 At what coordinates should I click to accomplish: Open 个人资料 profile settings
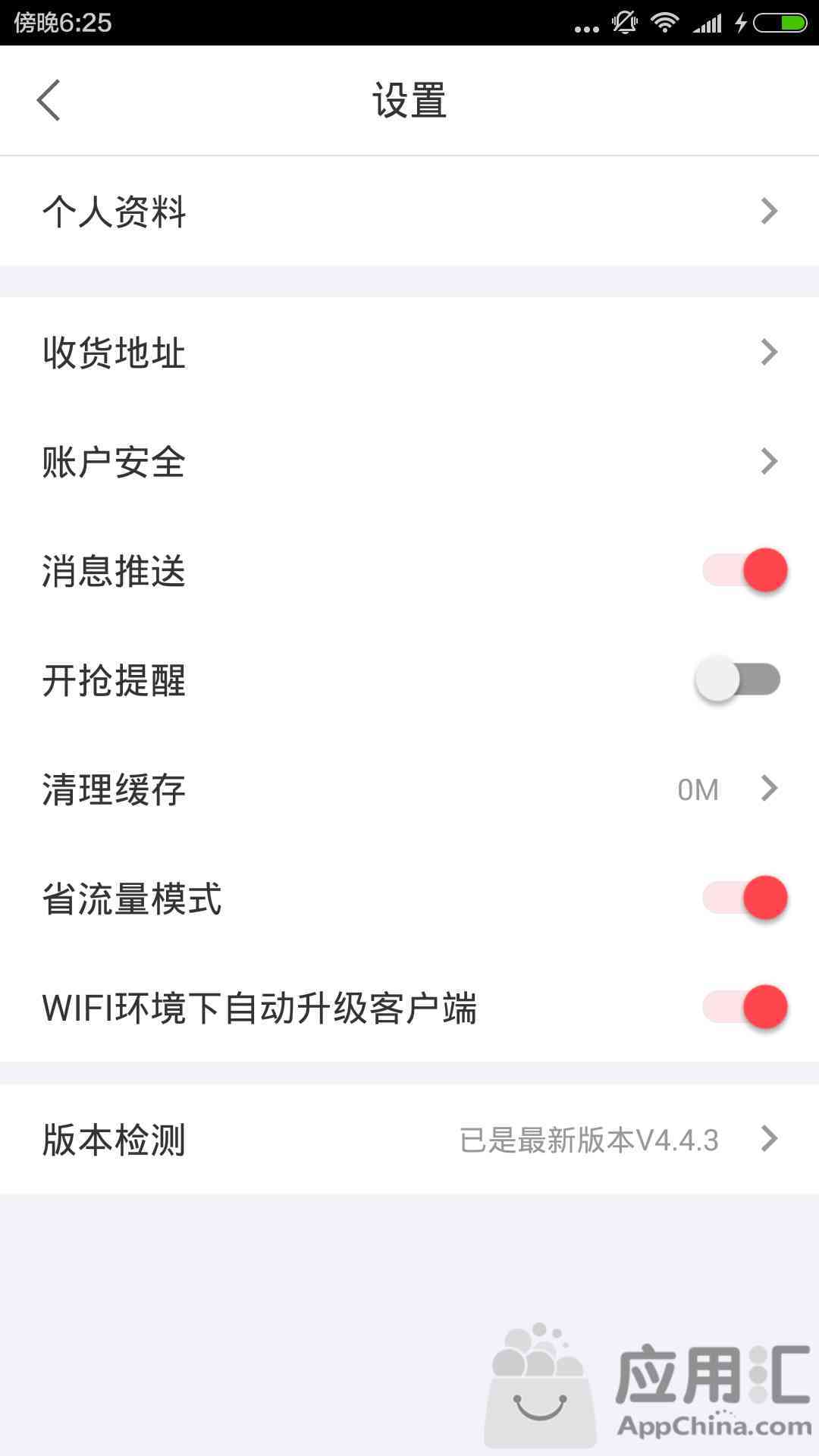pos(409,211)
